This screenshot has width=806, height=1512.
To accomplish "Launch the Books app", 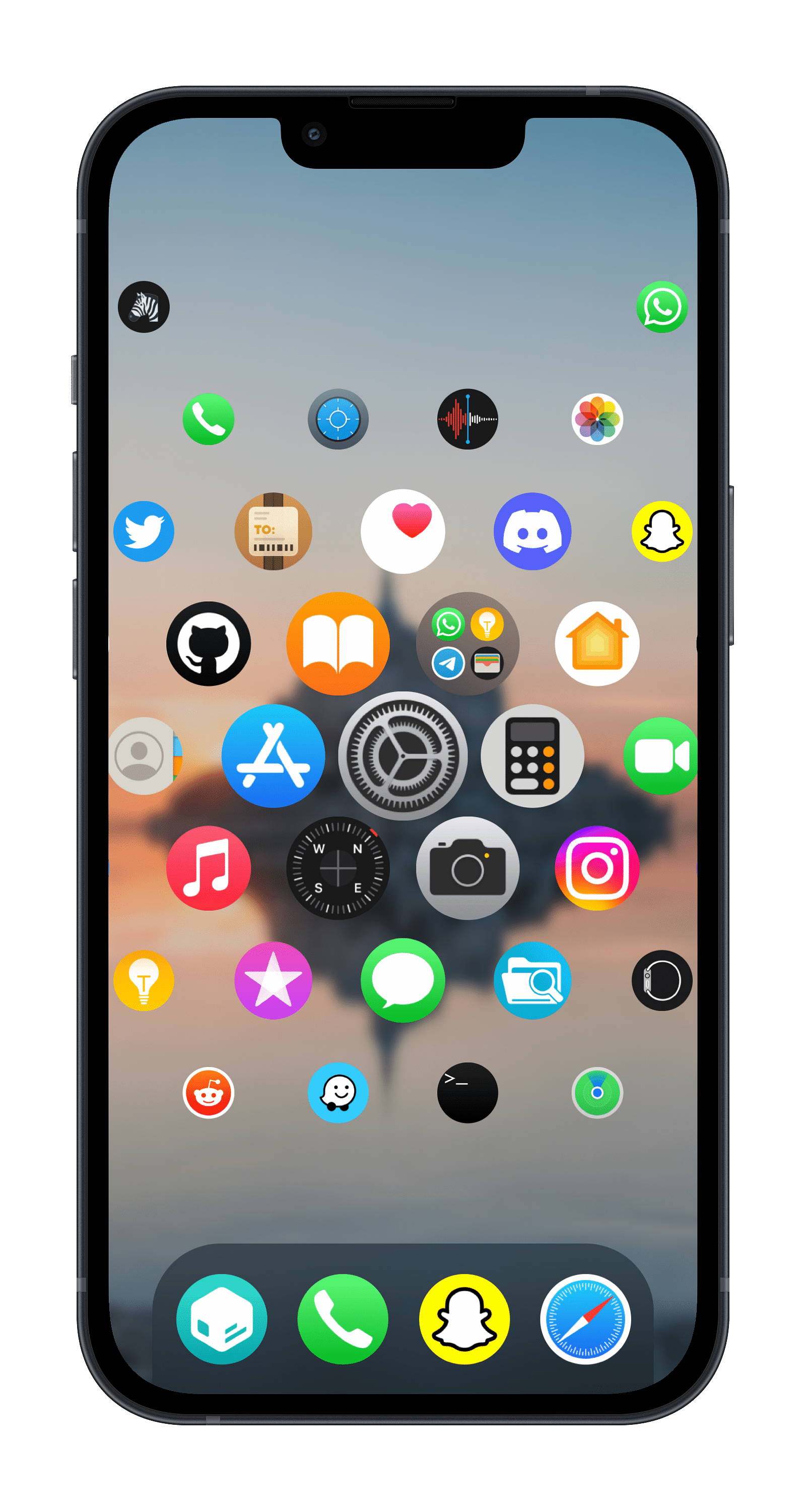I will point(338,644).
